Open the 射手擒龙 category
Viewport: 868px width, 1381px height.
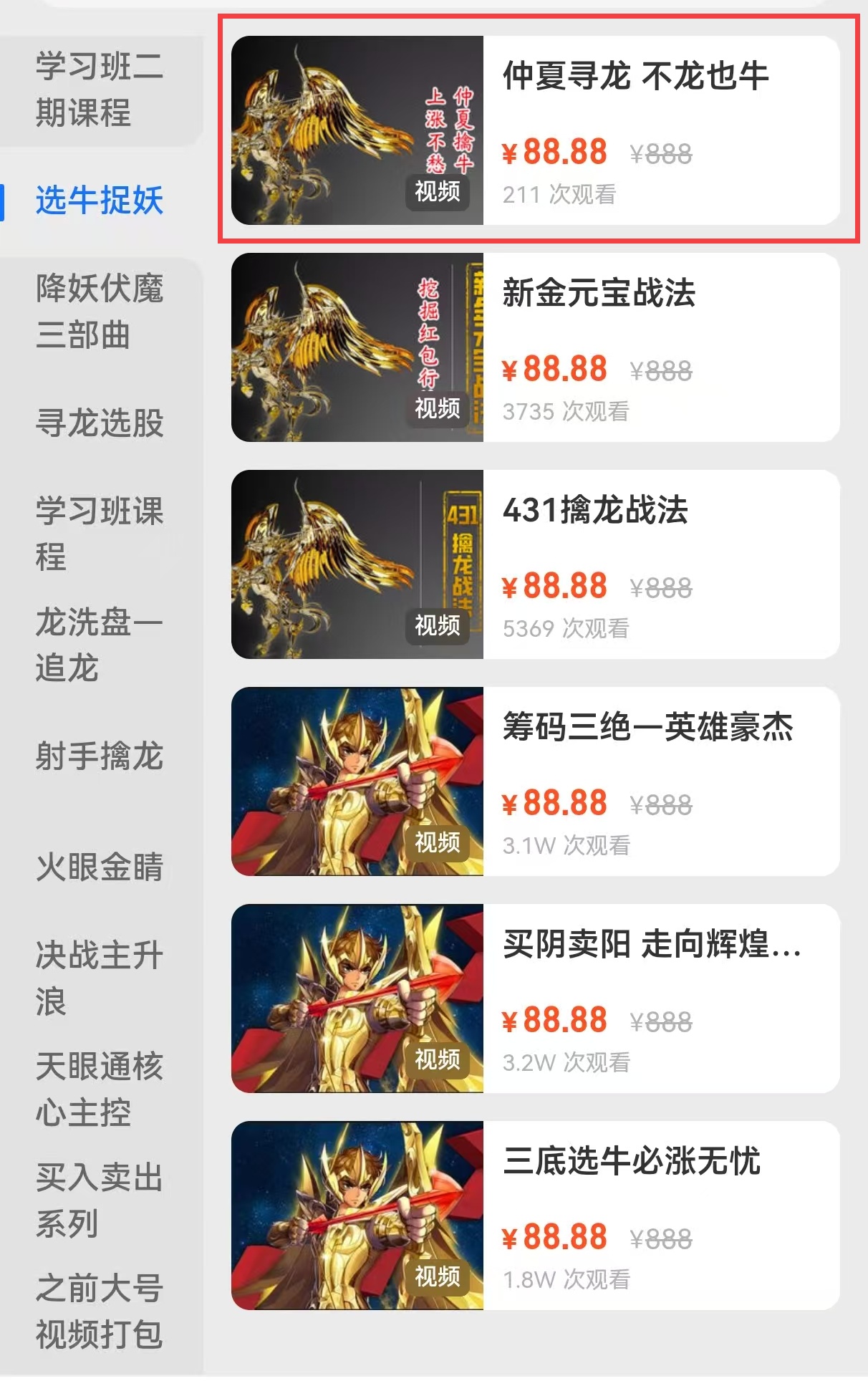coord(100,756)
